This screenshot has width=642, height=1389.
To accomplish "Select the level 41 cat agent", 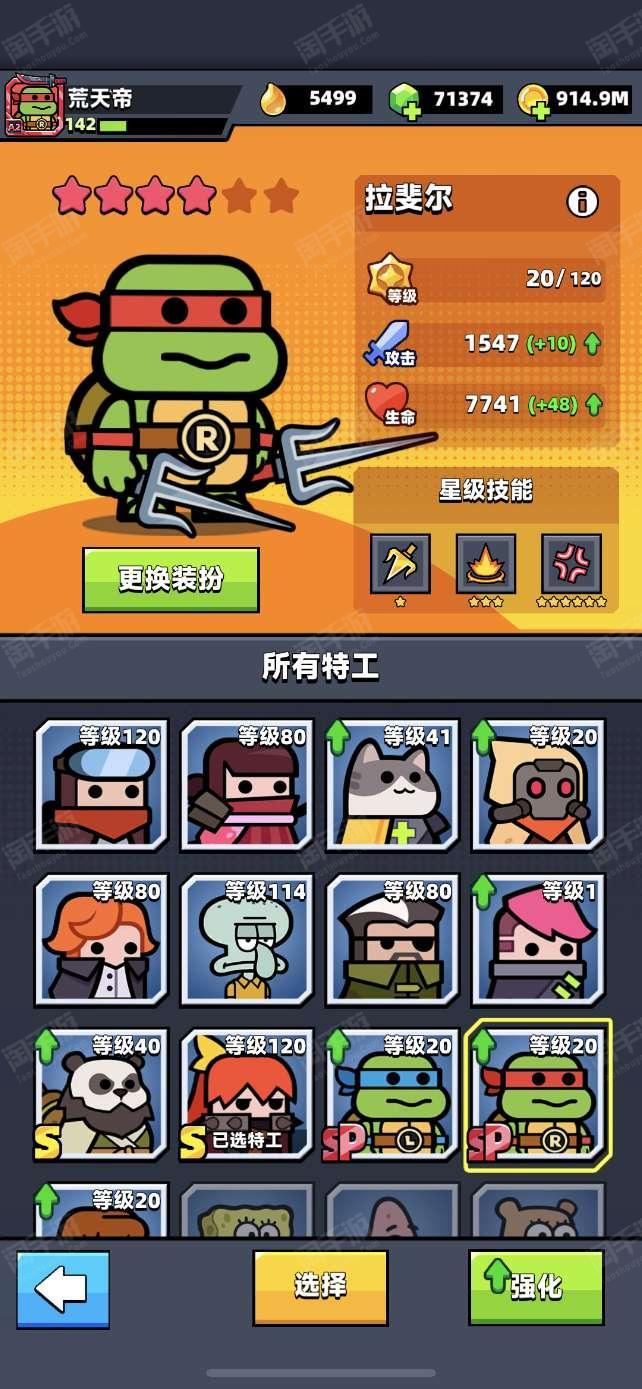I will coord(393,785).
